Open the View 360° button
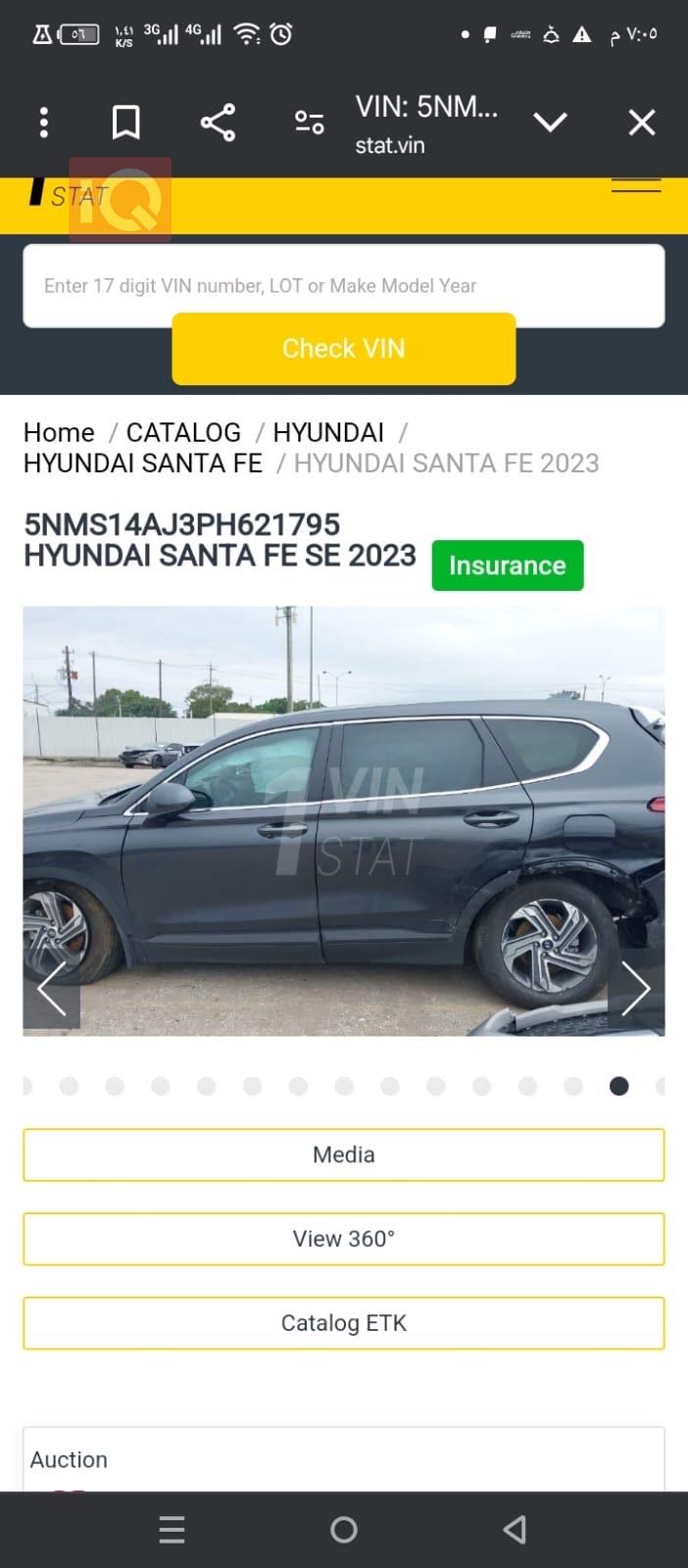Screen dimensions: 688x1568 tap(343, 1239)
